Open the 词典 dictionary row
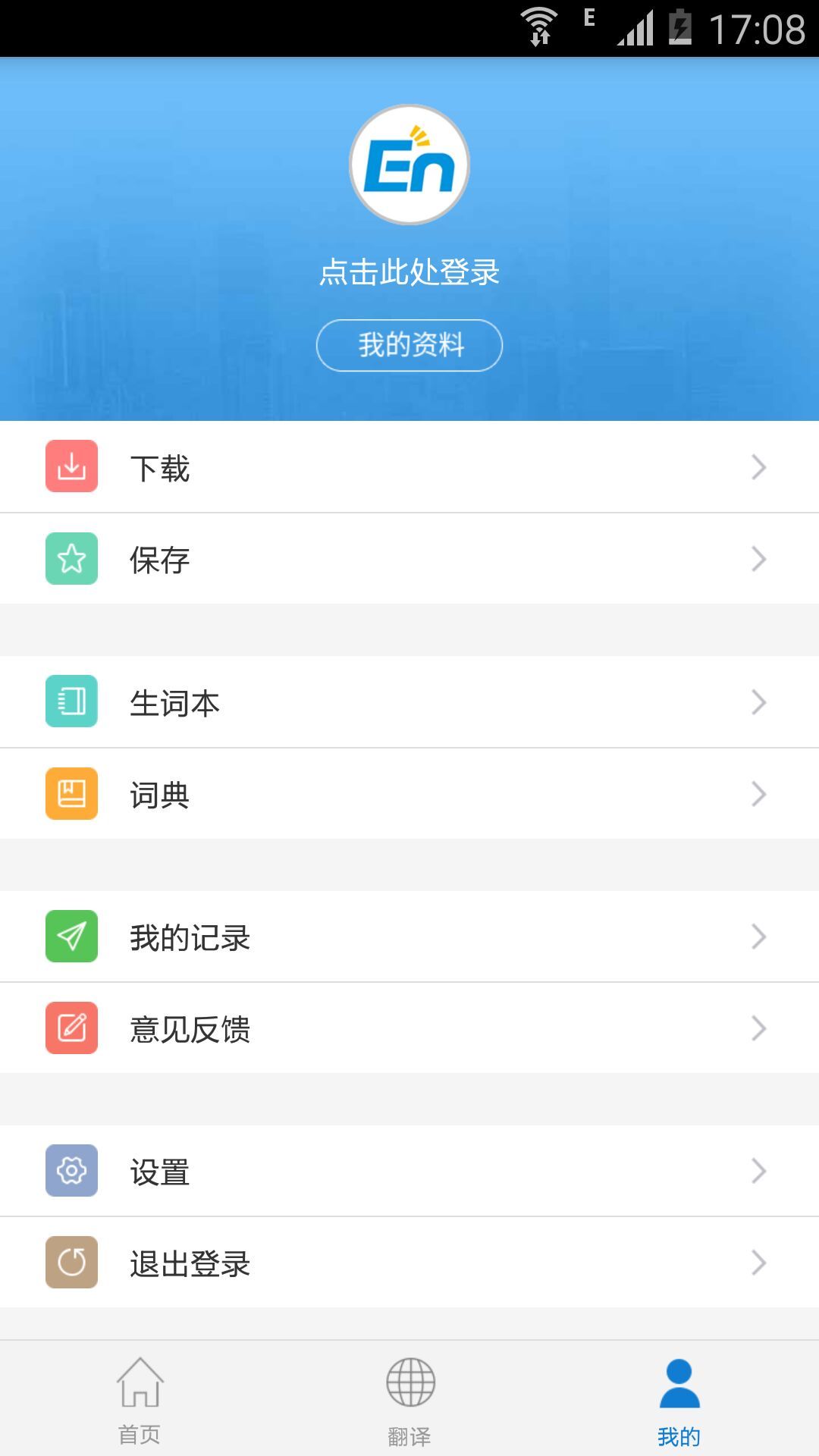Image resolution: width=819 pixels, height=1456 pixels. [x=409, y=794]
